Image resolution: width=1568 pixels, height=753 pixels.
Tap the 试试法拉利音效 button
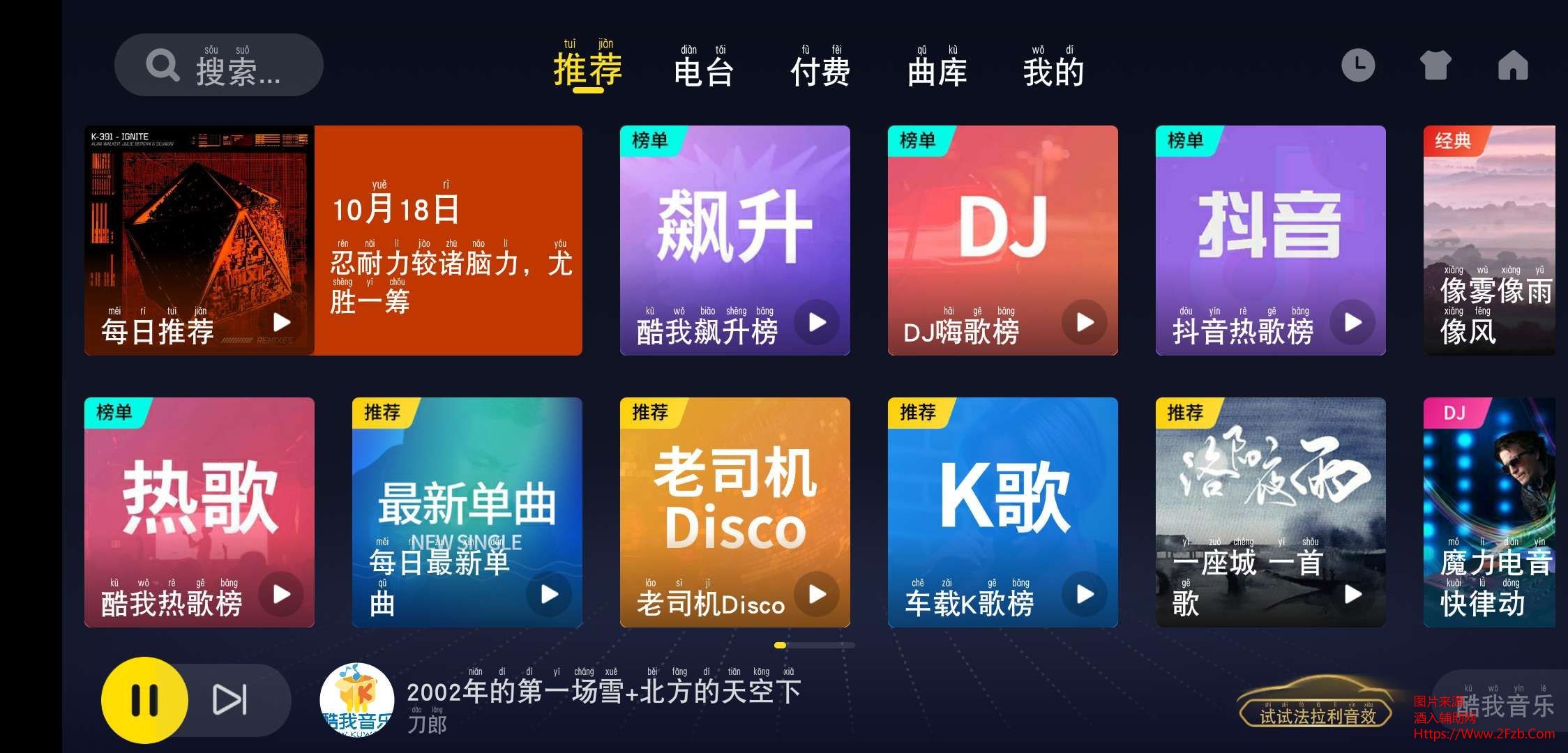click(x=1316, y=715)
